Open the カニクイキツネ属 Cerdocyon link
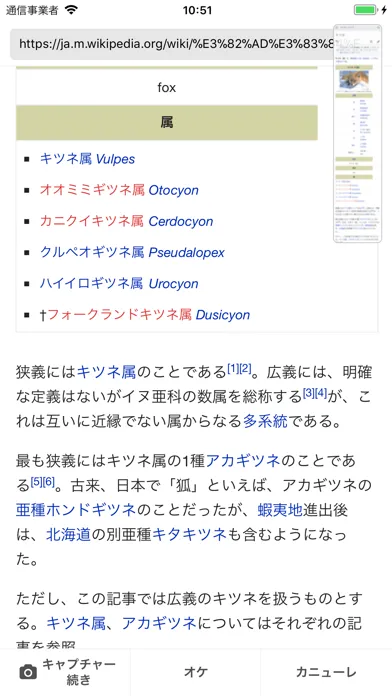Screen dimensions: 392x696 [127, 221]
